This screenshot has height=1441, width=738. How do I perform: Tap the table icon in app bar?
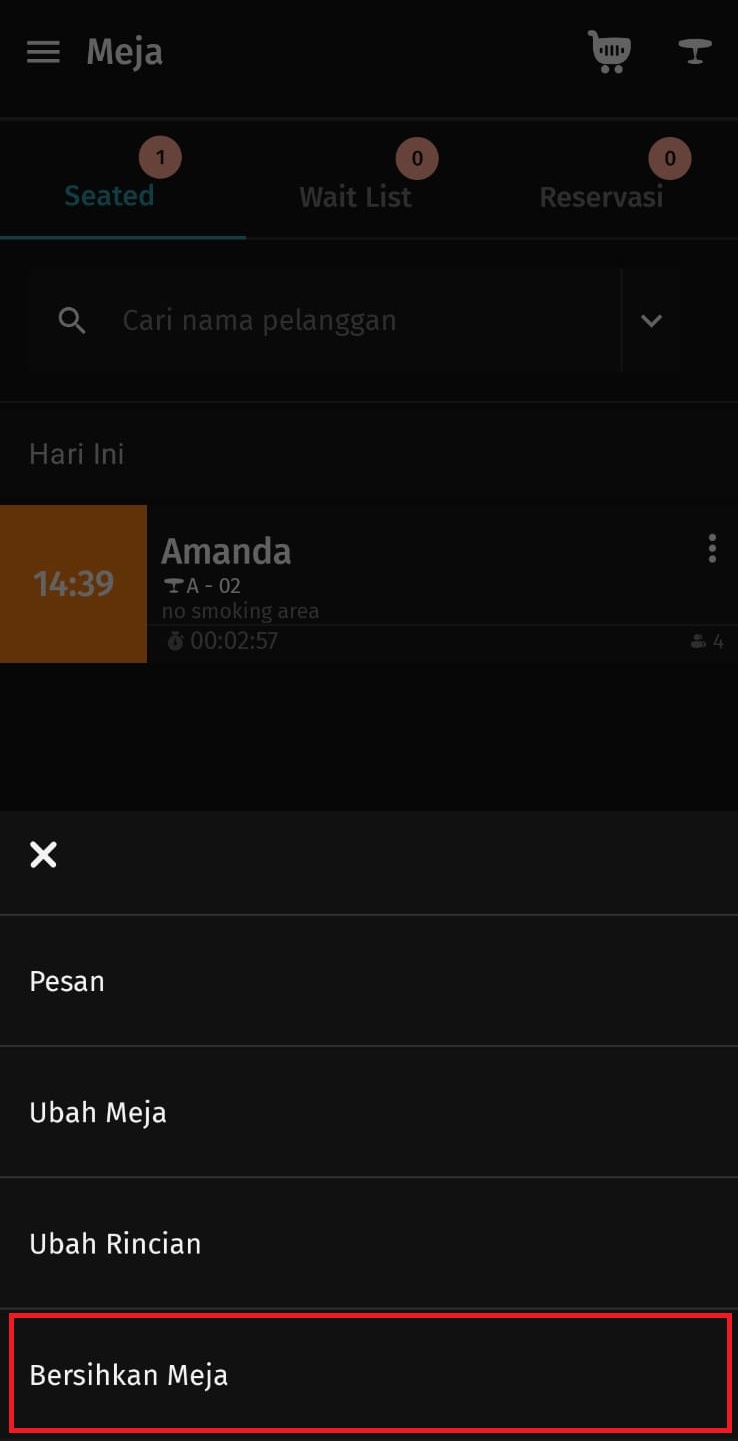695,52
